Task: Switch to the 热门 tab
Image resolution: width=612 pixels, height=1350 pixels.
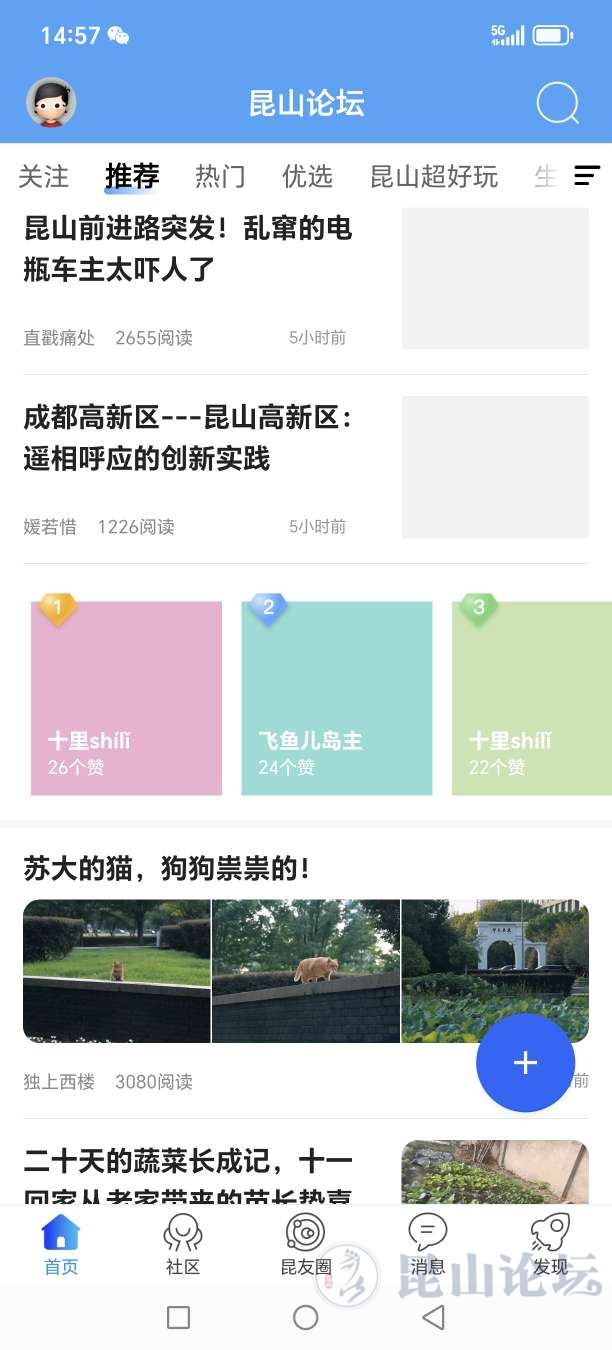Action: point(220,177)
